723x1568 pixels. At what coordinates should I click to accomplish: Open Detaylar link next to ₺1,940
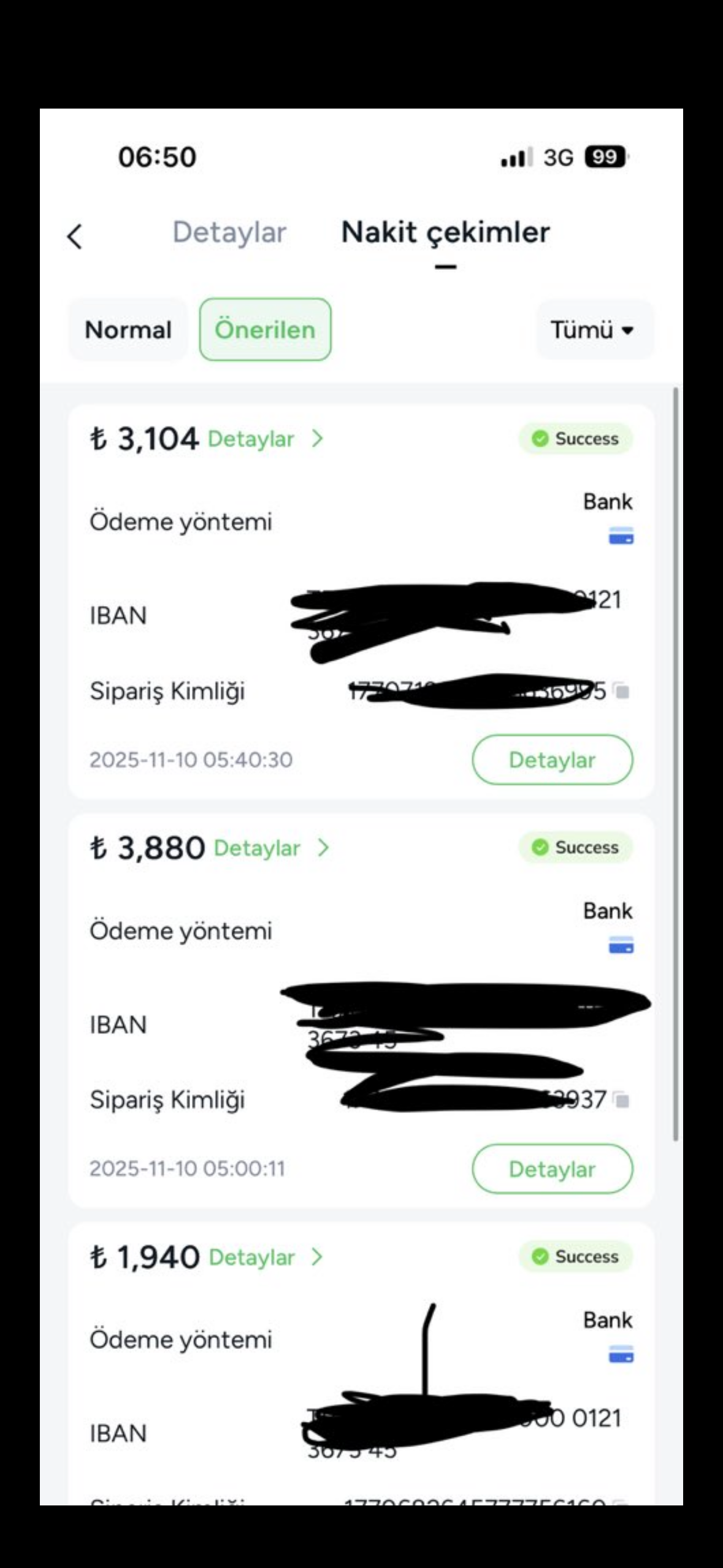click(x=265, y=1258)
